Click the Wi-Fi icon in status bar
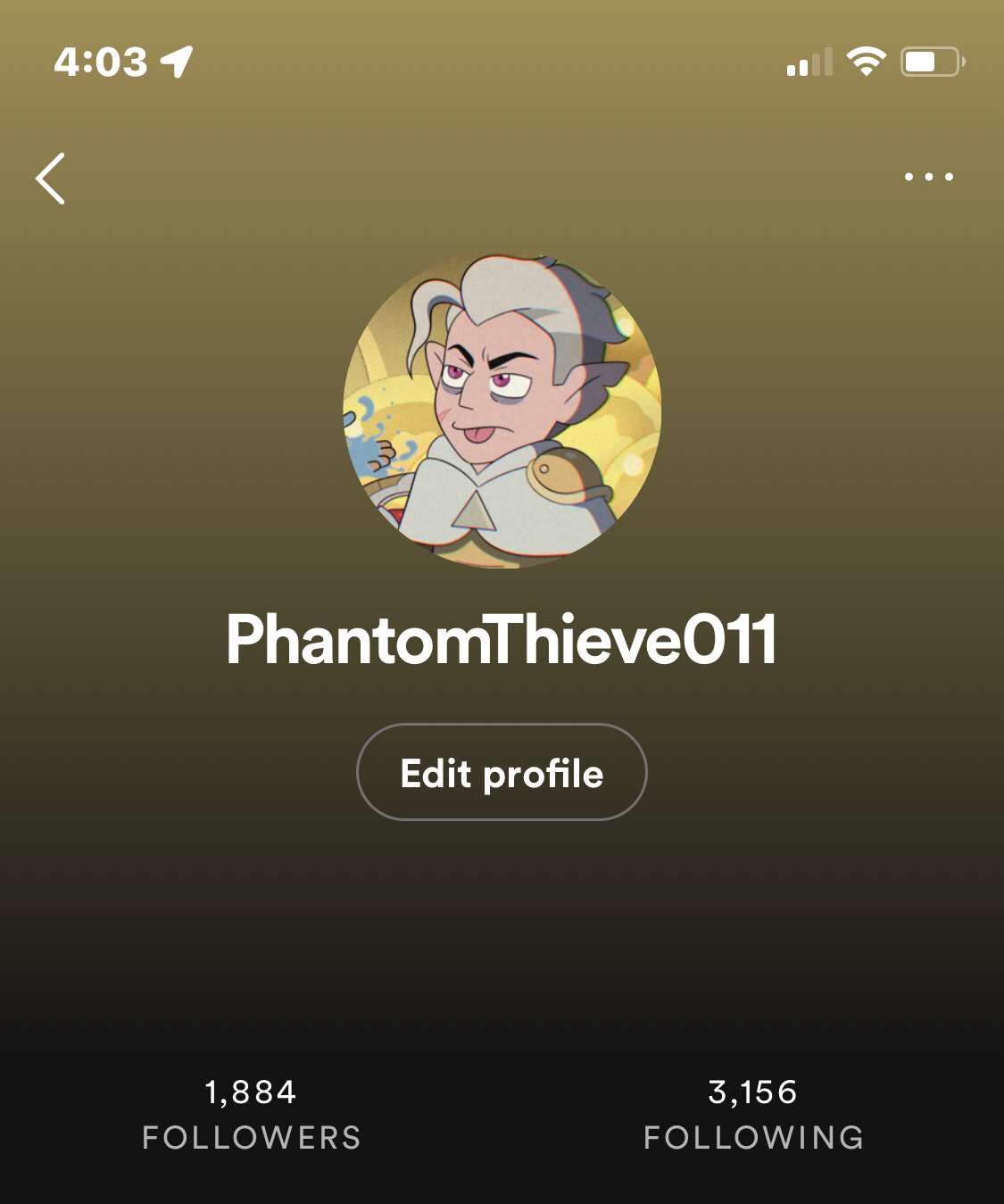Image resolution: width=1004 pixels, height=1204 pixels. point(863,61)
